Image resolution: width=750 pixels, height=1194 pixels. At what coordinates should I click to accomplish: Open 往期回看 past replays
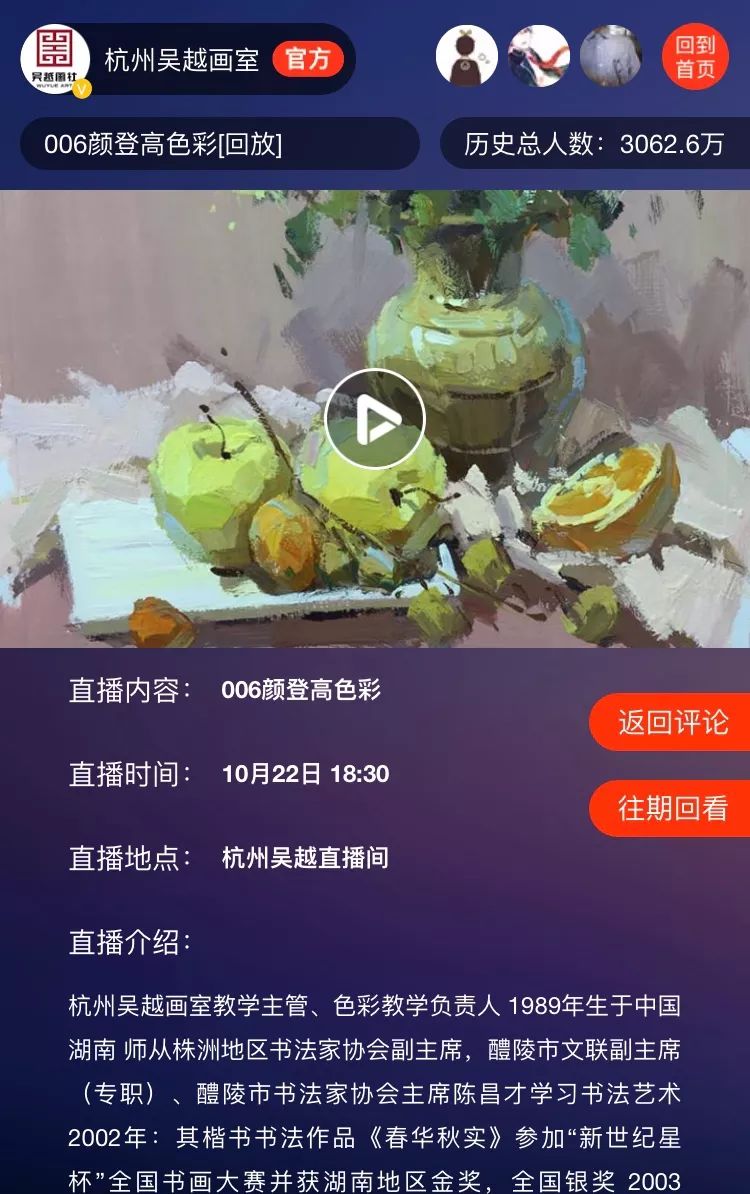pyautogui.click(x=672, y=808)
